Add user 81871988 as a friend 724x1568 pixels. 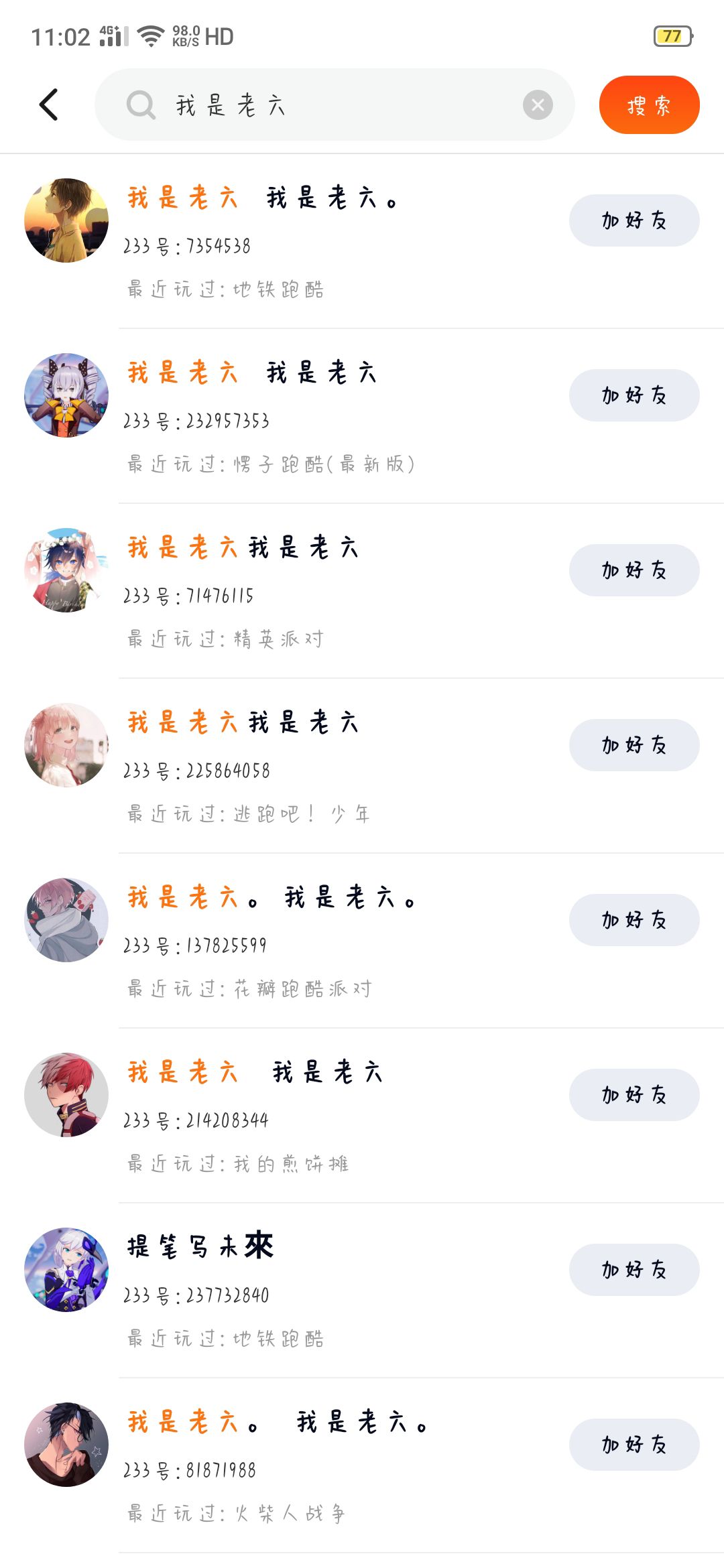(633, 1445)
